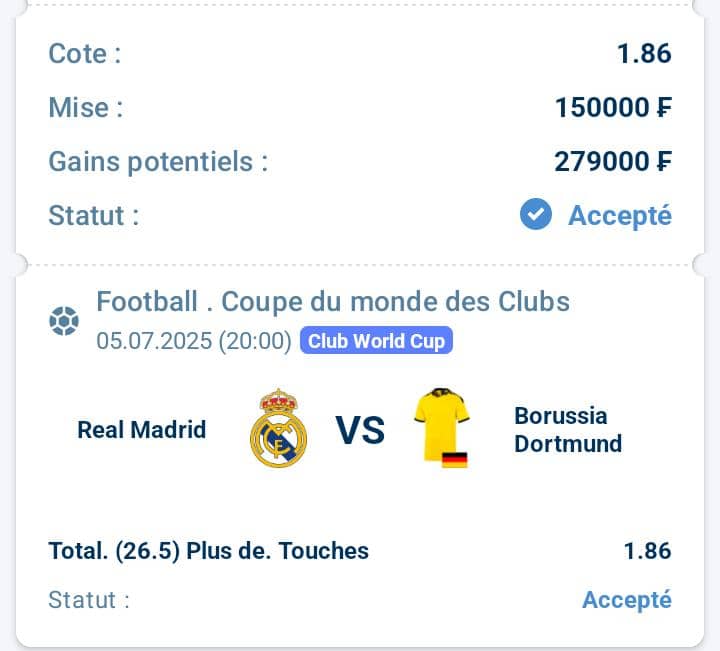
Task: Tap the Club World Cup chip
Action: pyautogui.click(x=376, y=341)
